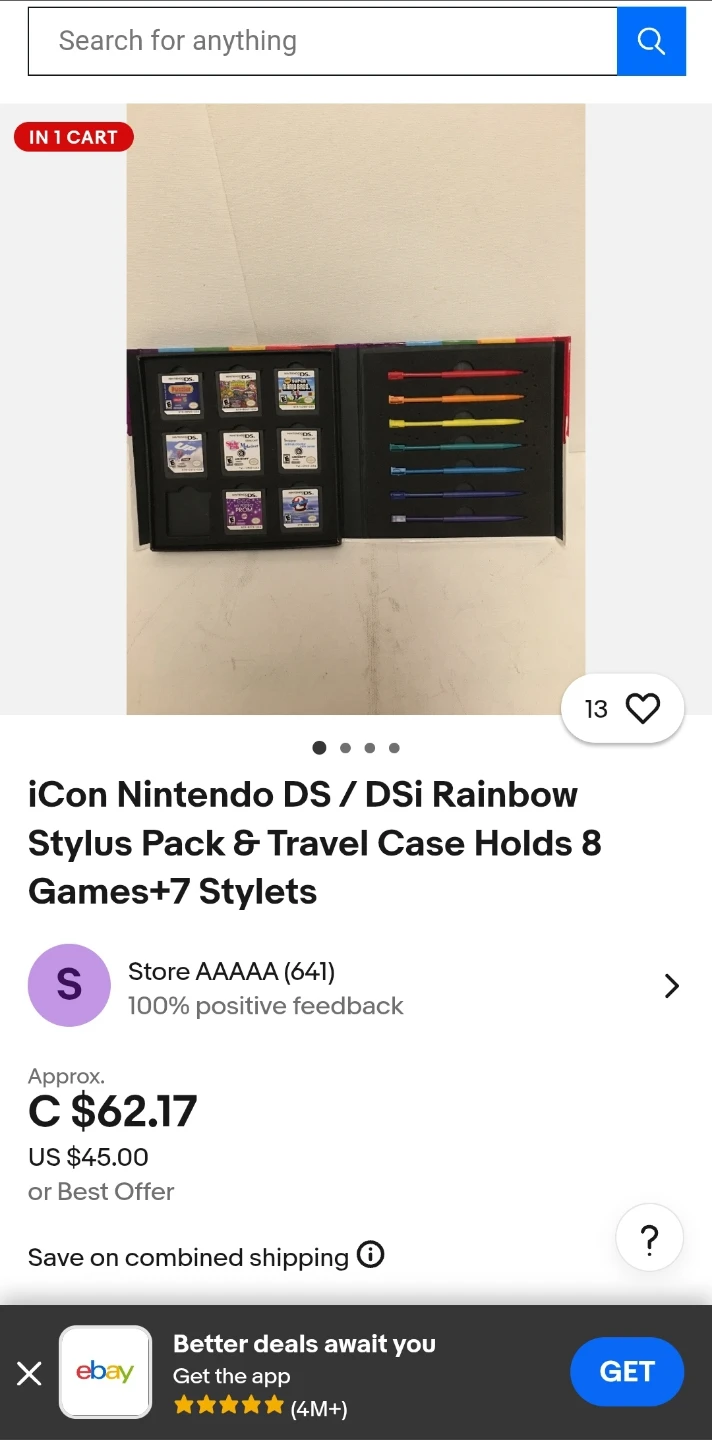Dismiss the eBay app banner
The image size is (712, 1440).
click(x=30, y=1373)
